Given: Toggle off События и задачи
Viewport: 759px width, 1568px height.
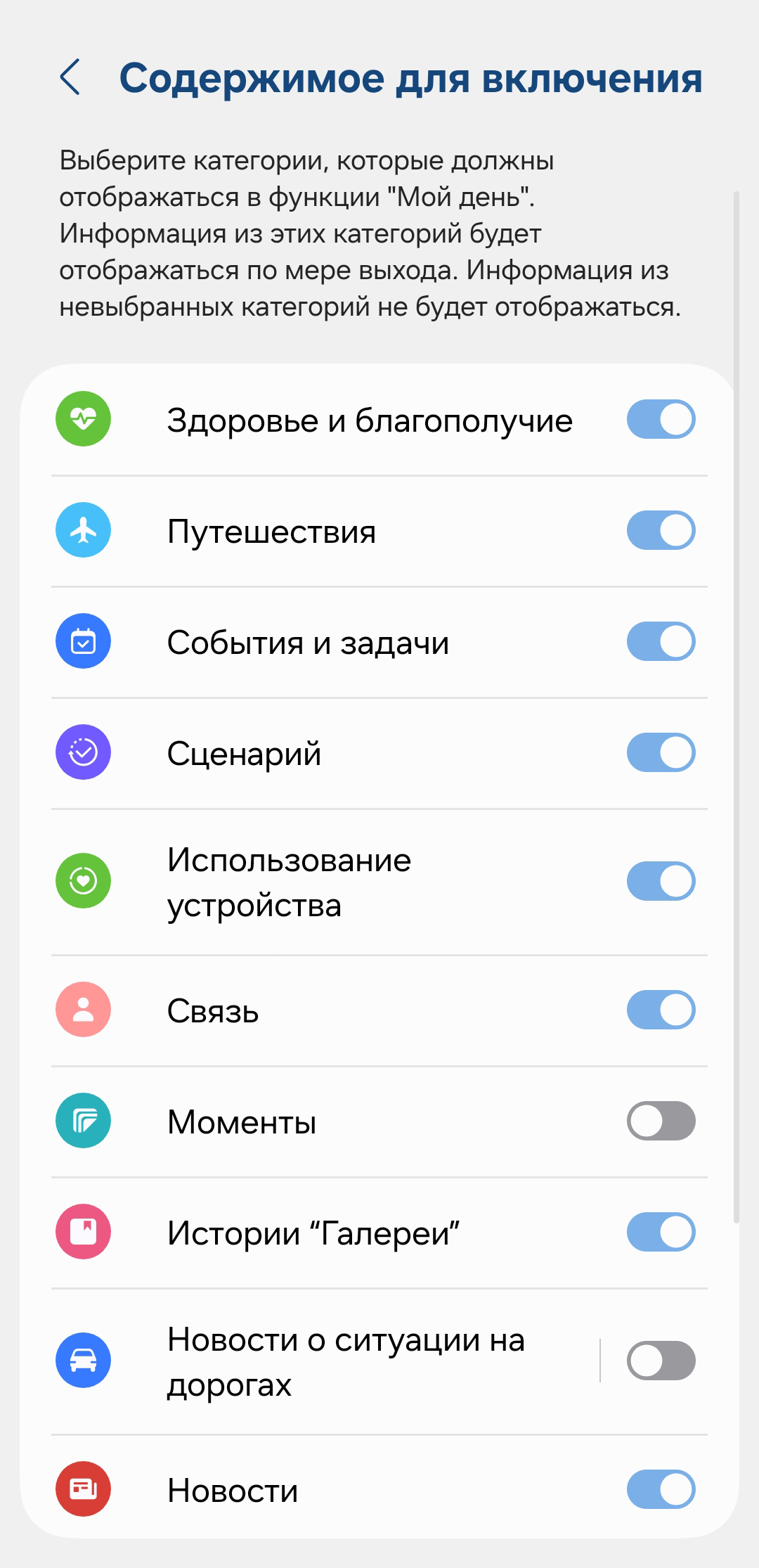Looking at the screenshot, I should click(661, 641).
